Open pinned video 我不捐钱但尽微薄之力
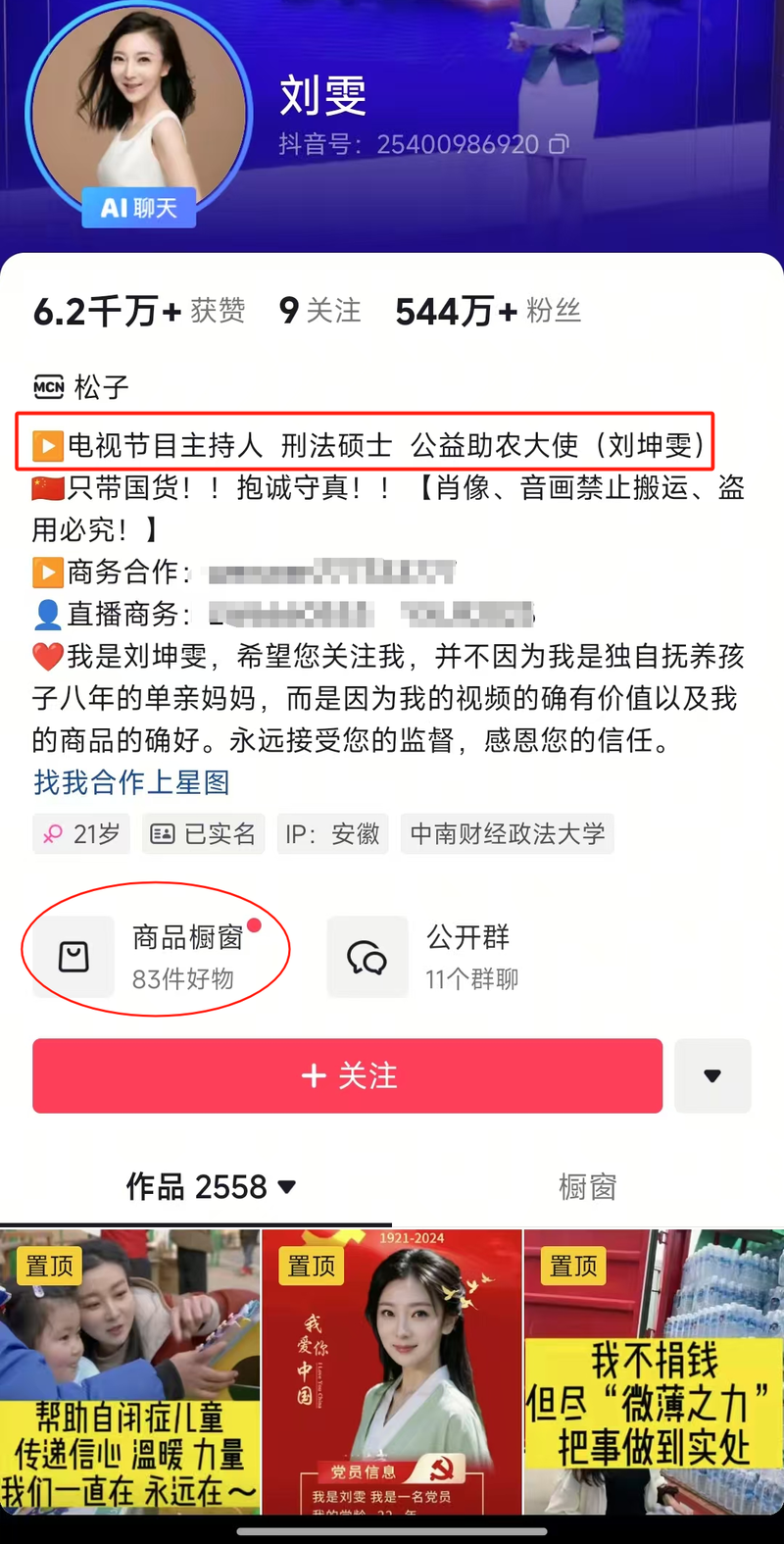Screen dimensions: 784x1544 (654, 1372)
